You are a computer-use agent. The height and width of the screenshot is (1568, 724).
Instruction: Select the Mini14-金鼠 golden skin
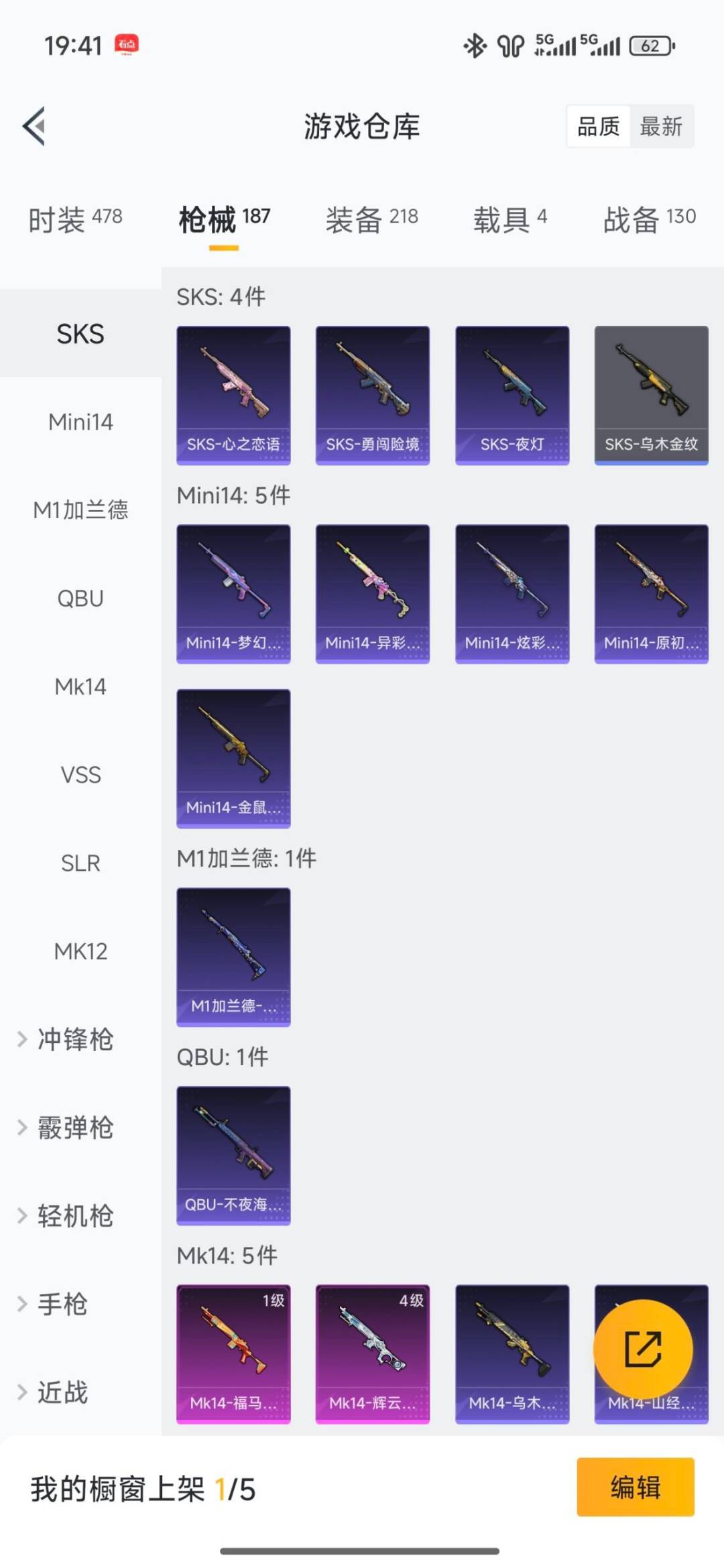point(233,758)
